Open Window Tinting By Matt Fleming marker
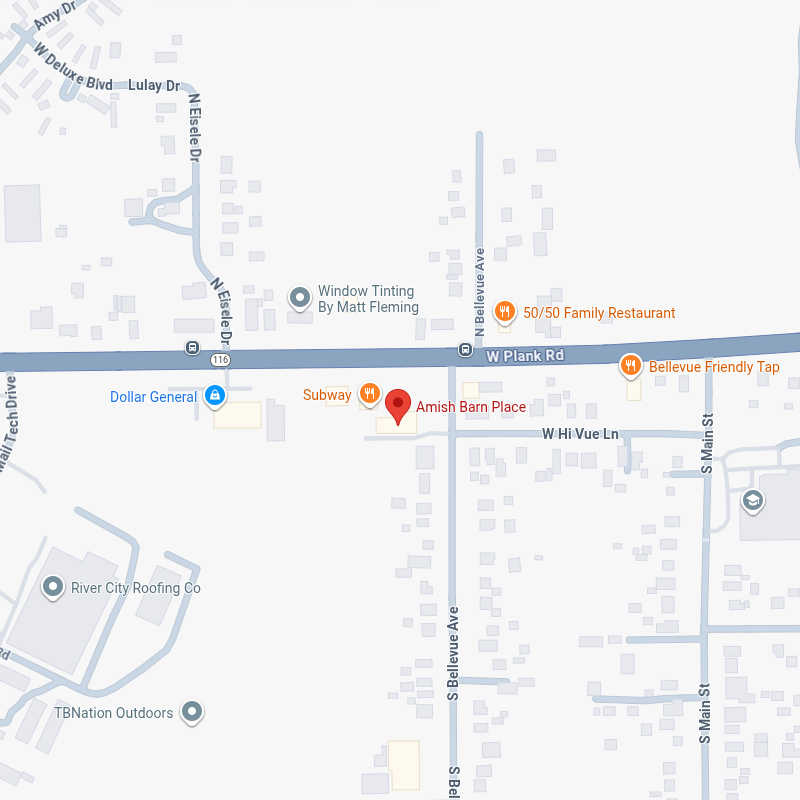Image resolution: width=800 pixels, height=800 pixels. [299, 298]
